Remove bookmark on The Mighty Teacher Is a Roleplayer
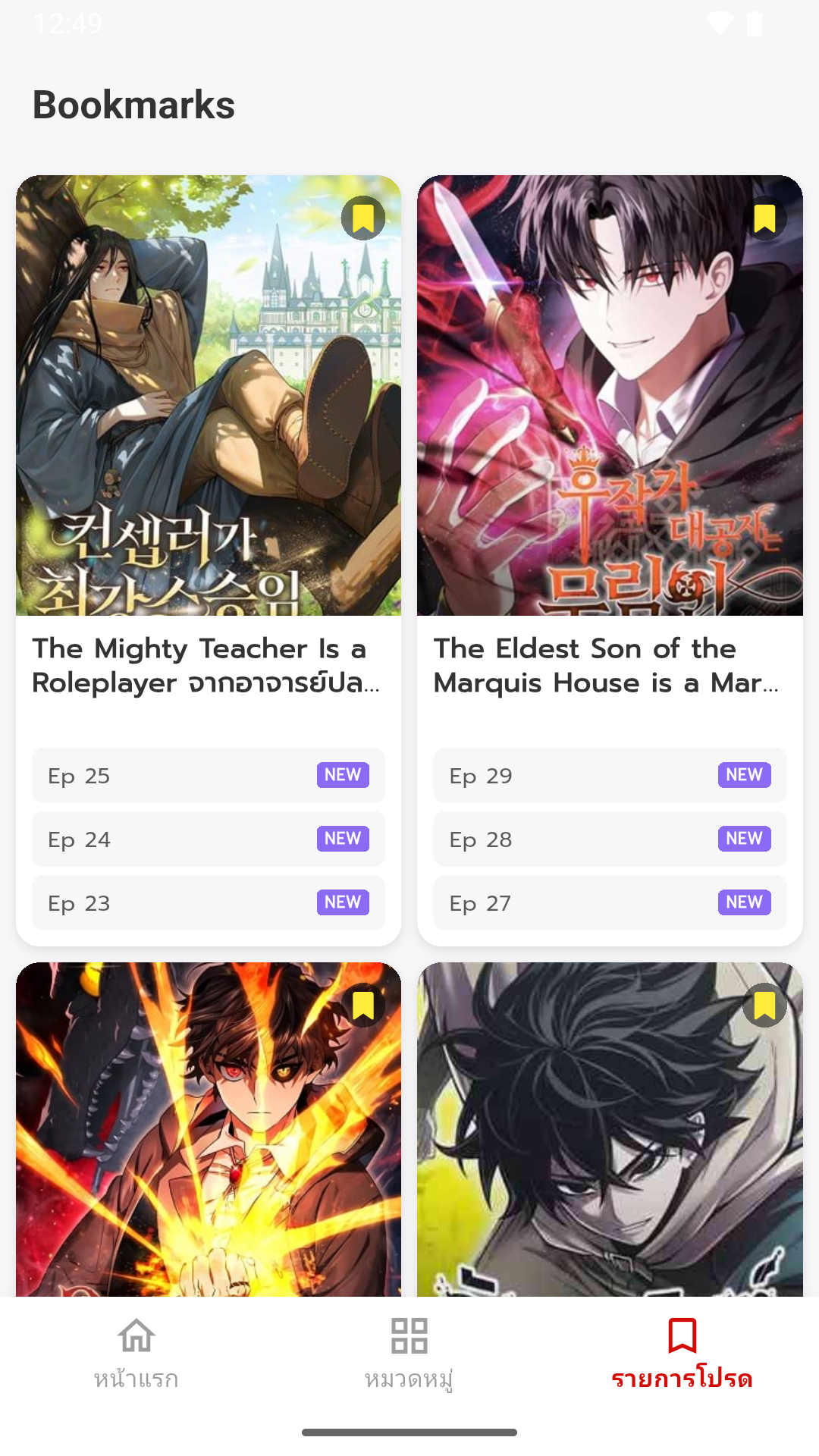 coord(363,218)
